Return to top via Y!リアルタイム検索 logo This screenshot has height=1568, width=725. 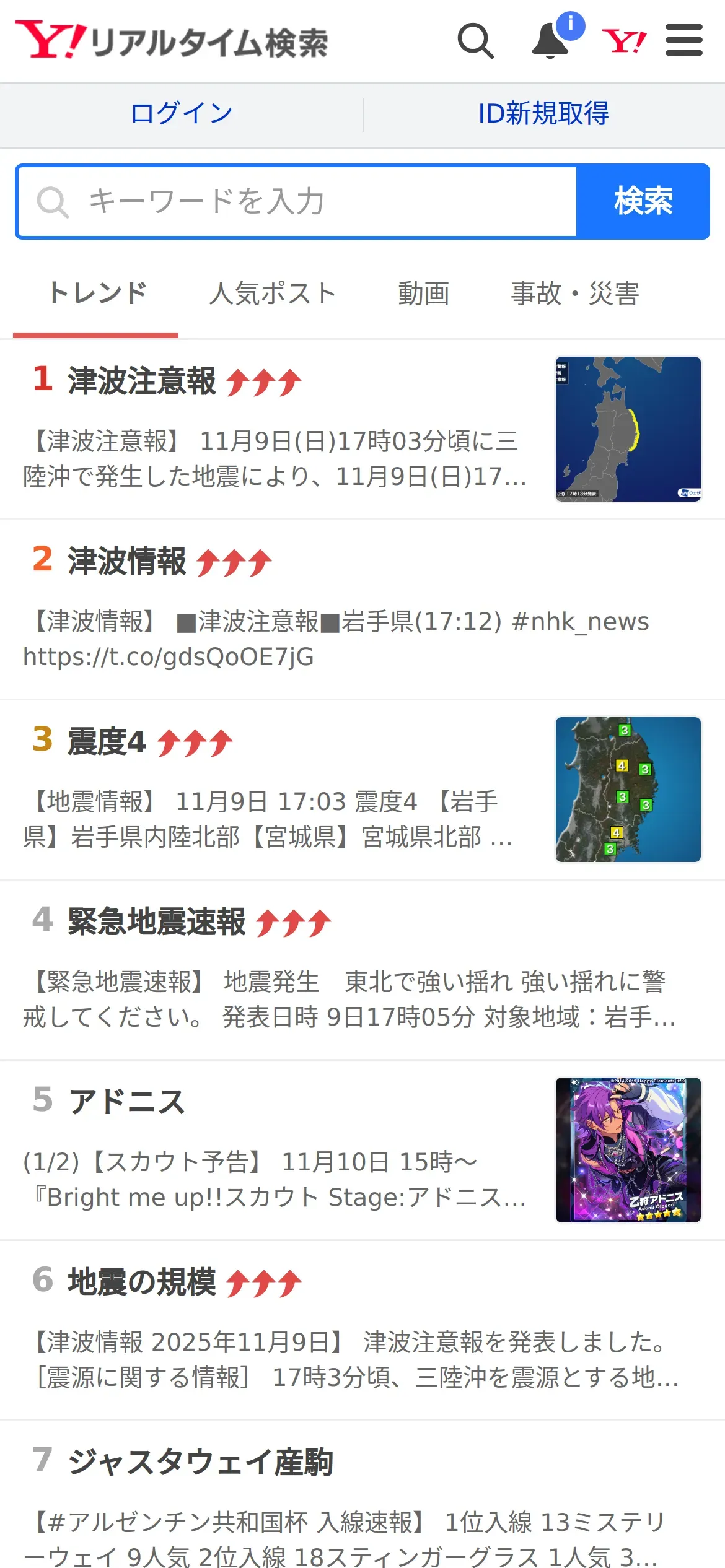[172, 41]
